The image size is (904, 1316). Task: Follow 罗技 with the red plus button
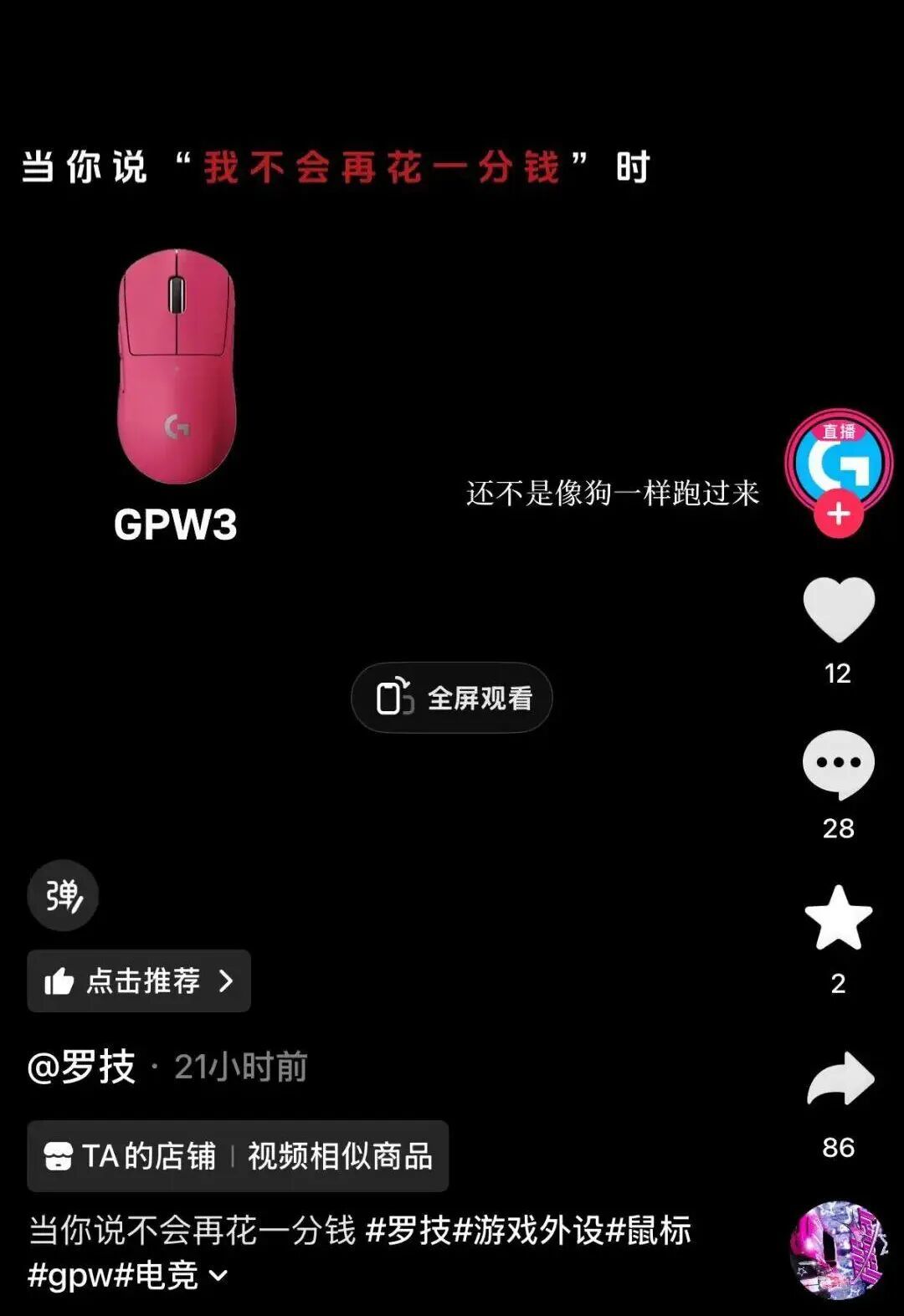coord(839,515)
